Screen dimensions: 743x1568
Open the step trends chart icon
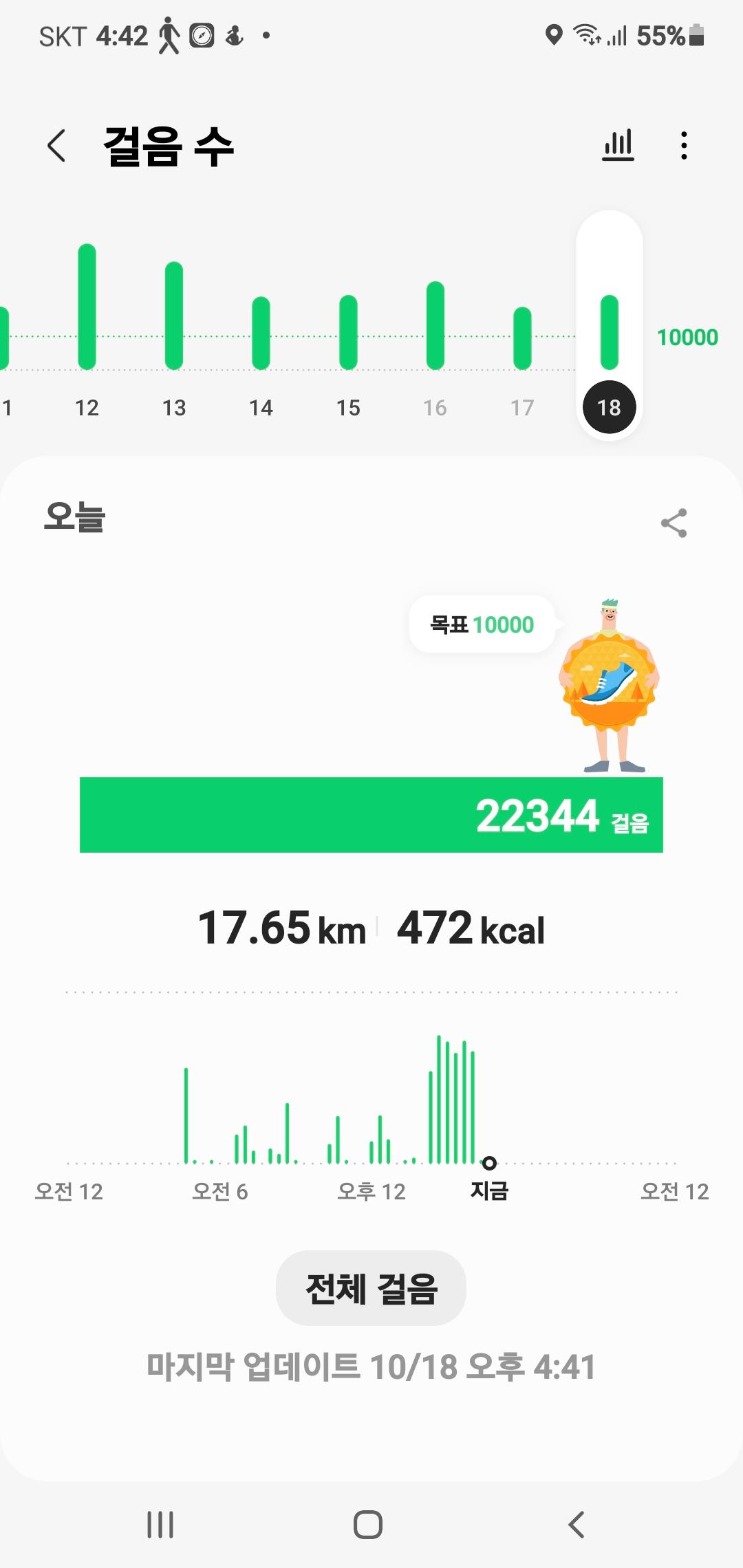tap(618, 146)
